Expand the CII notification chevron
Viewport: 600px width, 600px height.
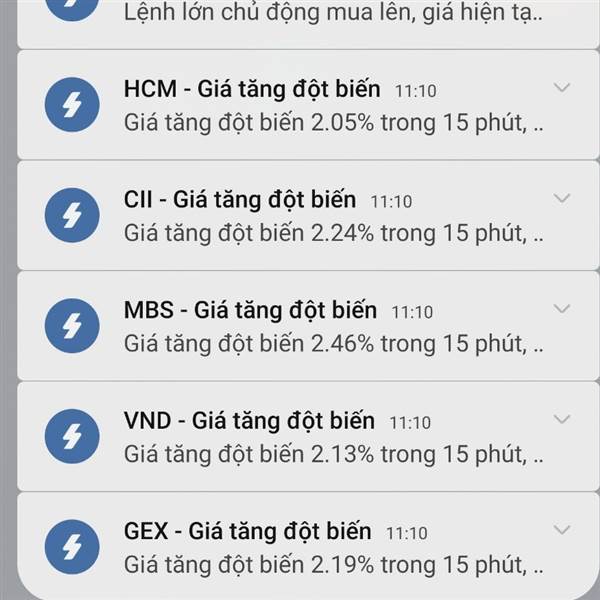point(562,198)
